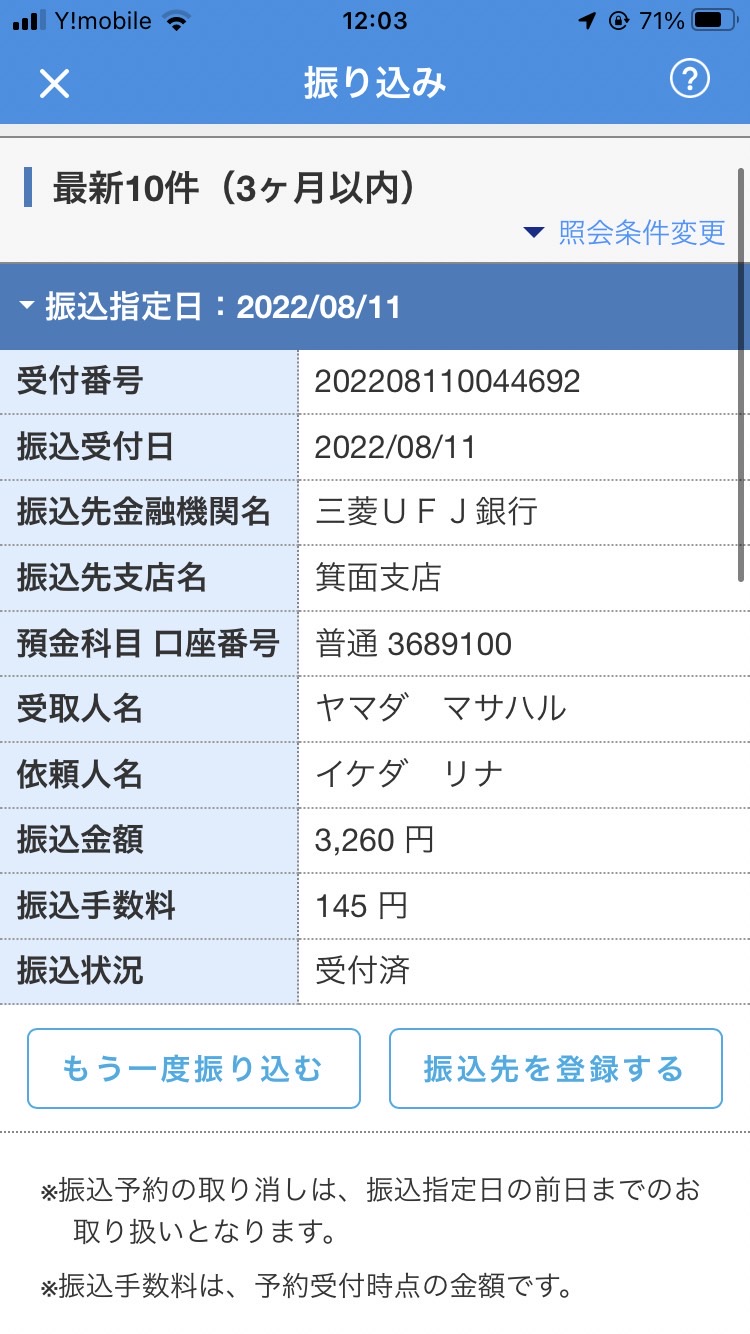Close the 振り込み screen with X
Screen dimensions: 750x1334
click(54, 82)
